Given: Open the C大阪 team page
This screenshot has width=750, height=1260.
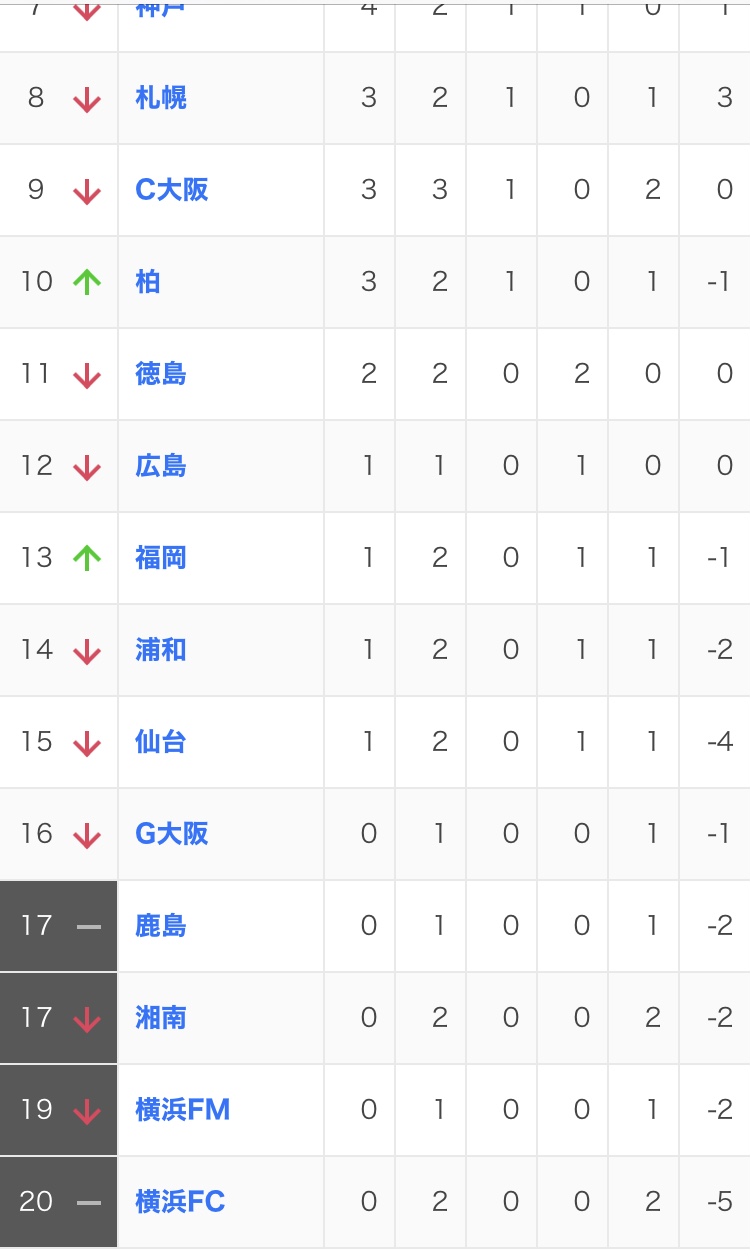Looking at the screenshot, I should pos(172,190).
